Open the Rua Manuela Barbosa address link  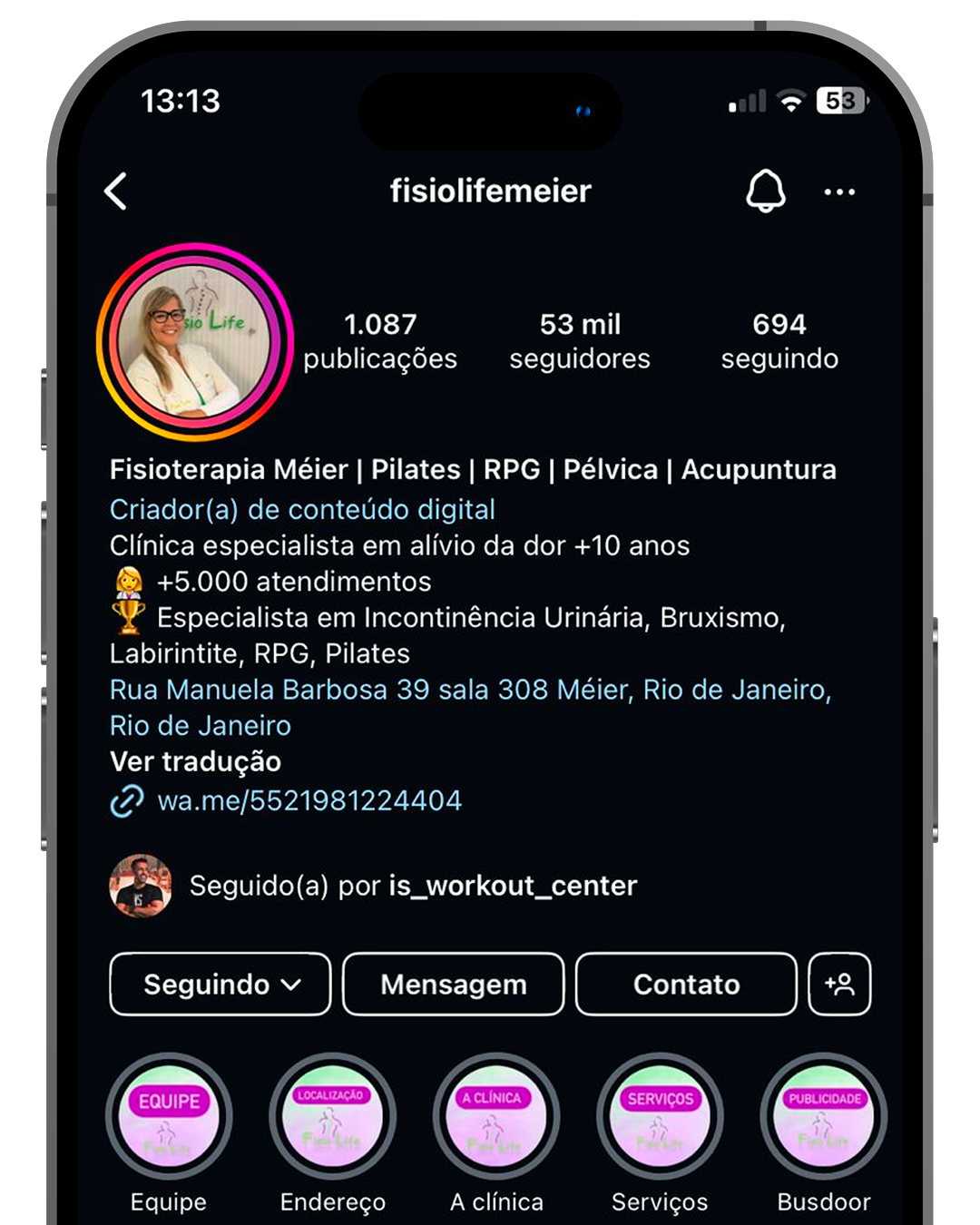point(469,690)
